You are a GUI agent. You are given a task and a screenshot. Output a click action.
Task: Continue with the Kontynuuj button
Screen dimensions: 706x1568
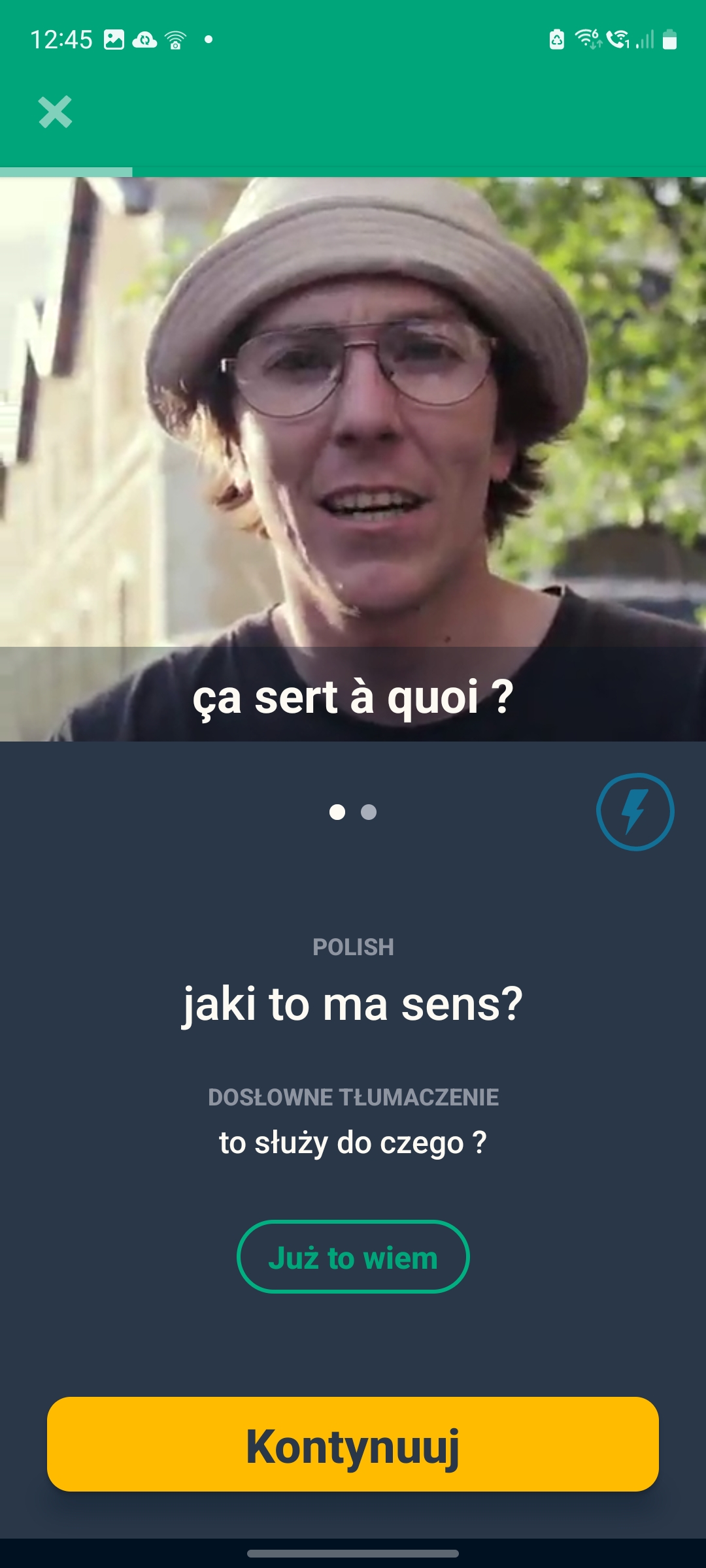[353, 1445]
